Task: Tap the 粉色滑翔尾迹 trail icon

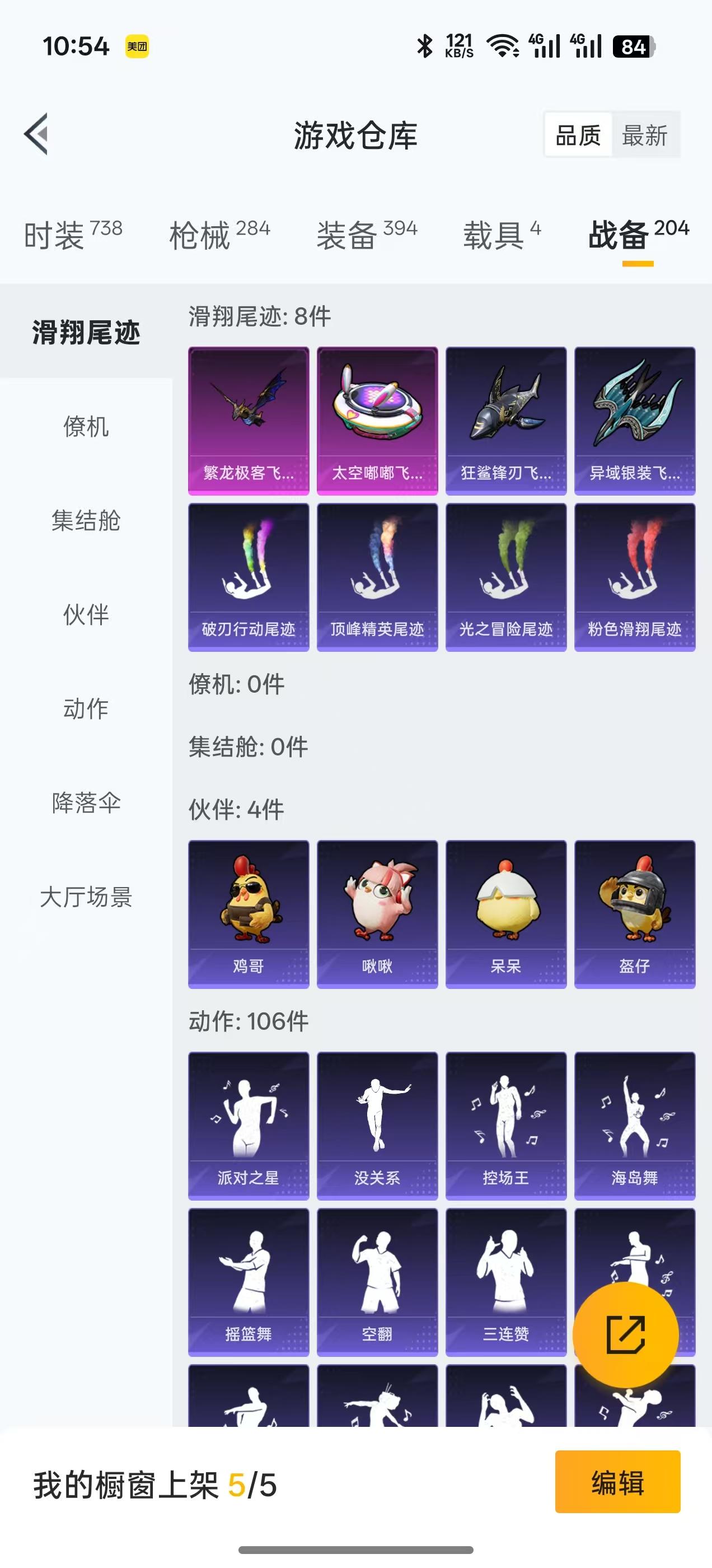Action: click(634, 576)
